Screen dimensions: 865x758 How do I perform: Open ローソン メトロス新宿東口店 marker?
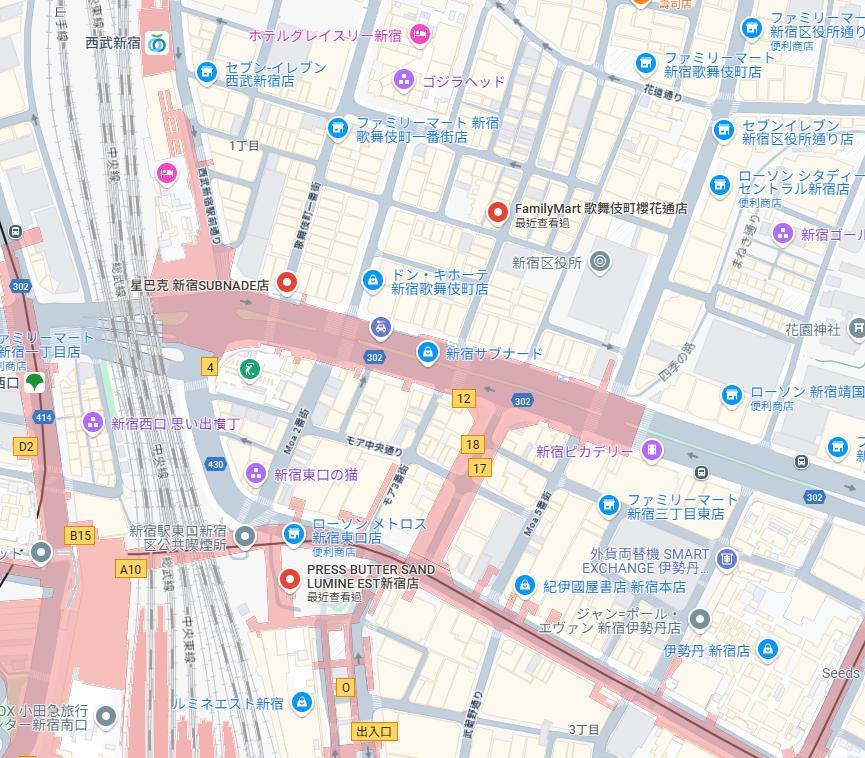point(294,533)
